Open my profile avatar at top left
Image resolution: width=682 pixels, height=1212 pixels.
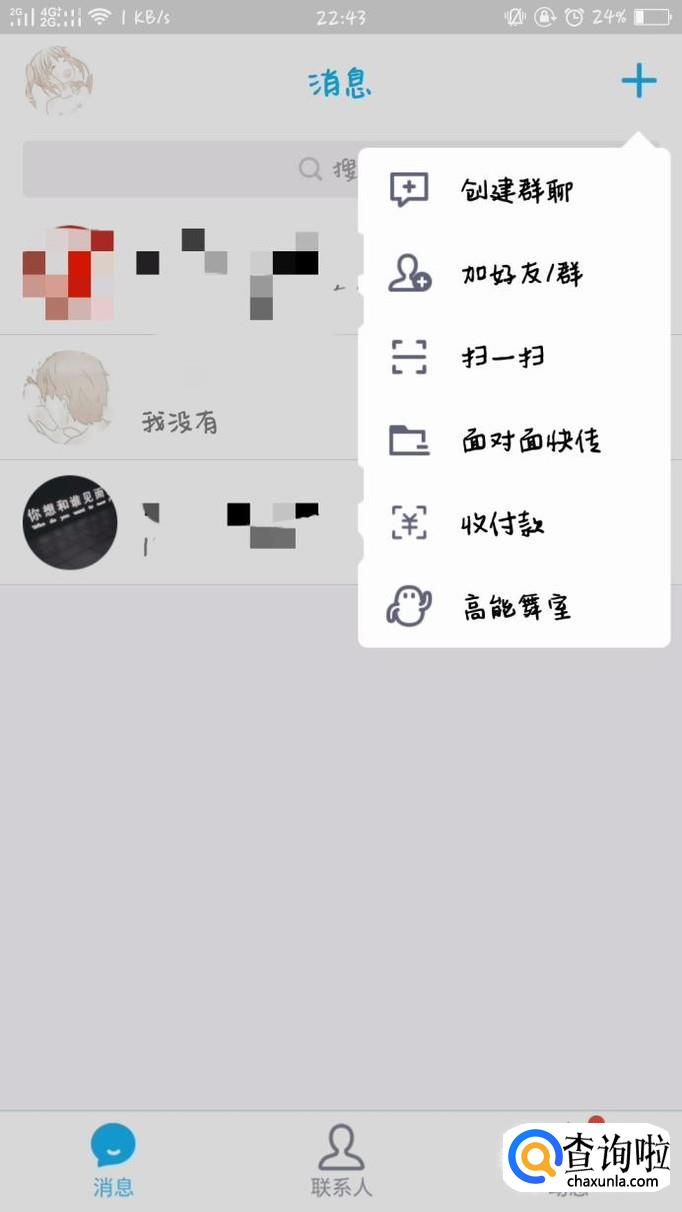tap(58, 81)
